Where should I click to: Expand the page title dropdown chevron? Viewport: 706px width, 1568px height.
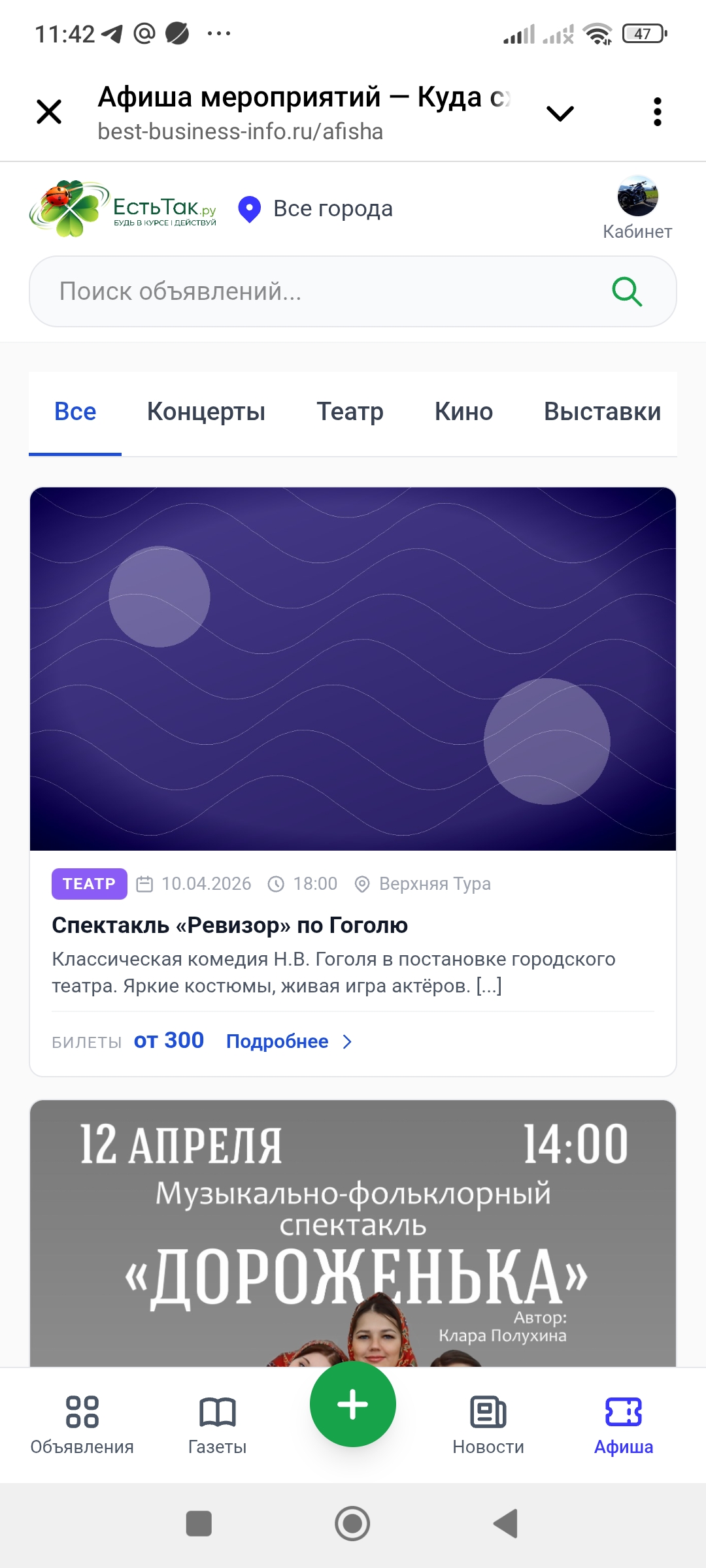tap(560, 113)
